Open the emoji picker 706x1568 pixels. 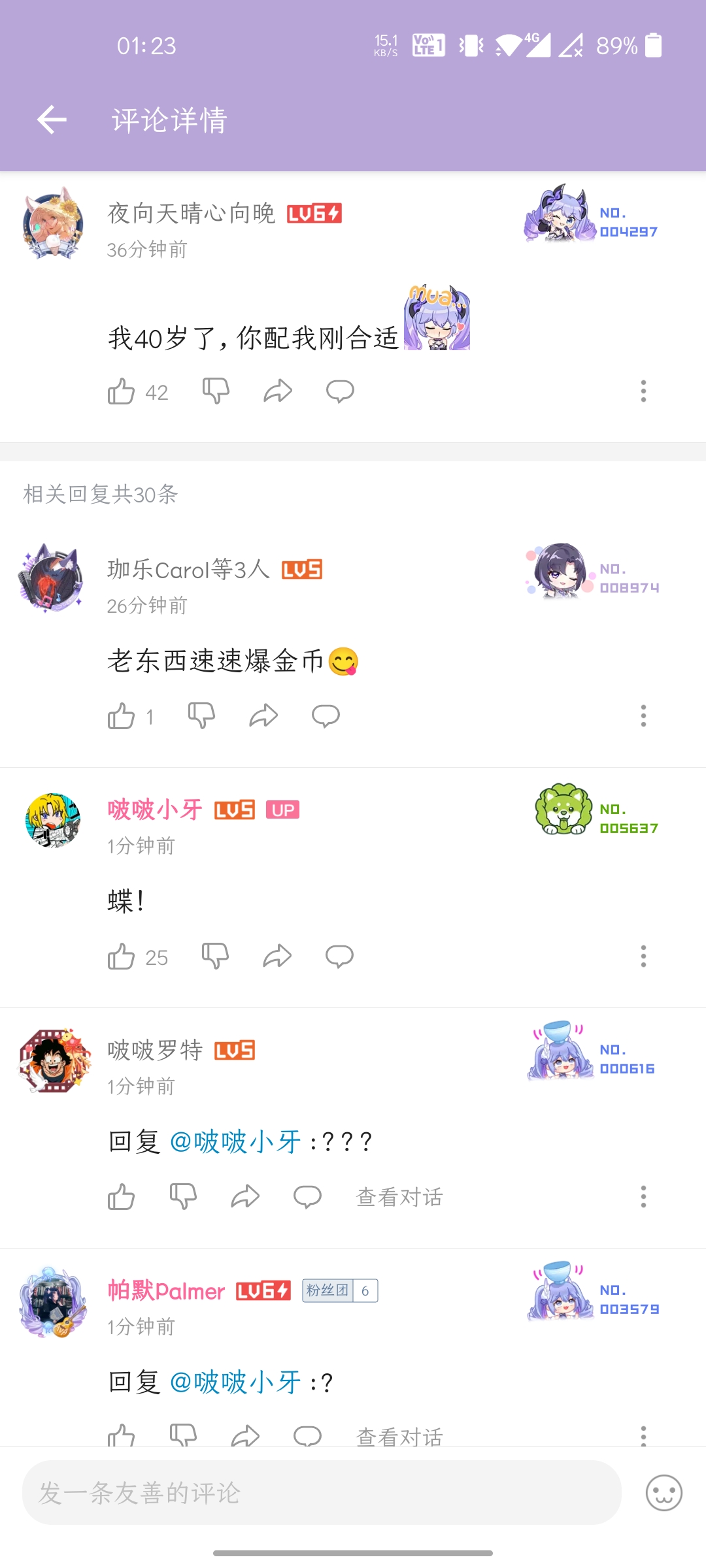click(664, 1493)
